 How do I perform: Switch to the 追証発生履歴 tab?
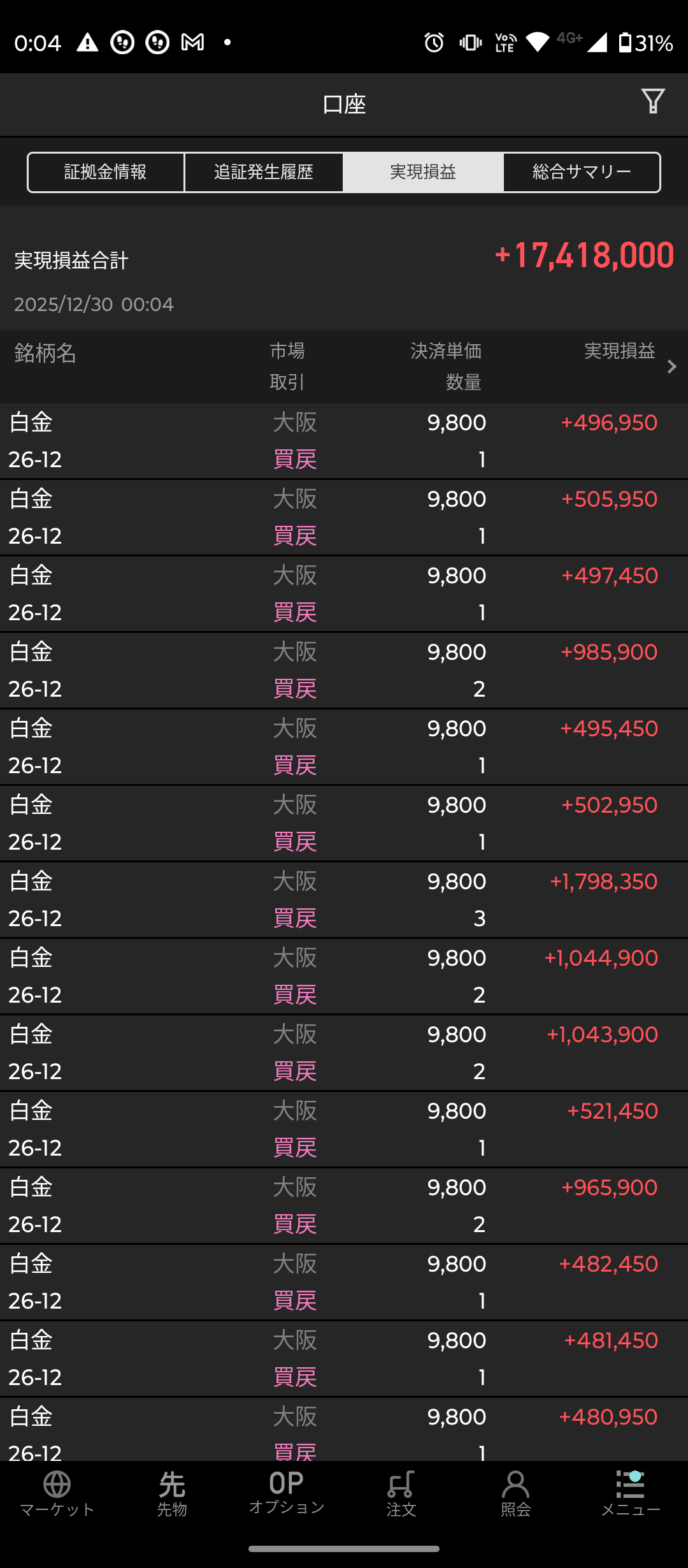click(264, 172)
